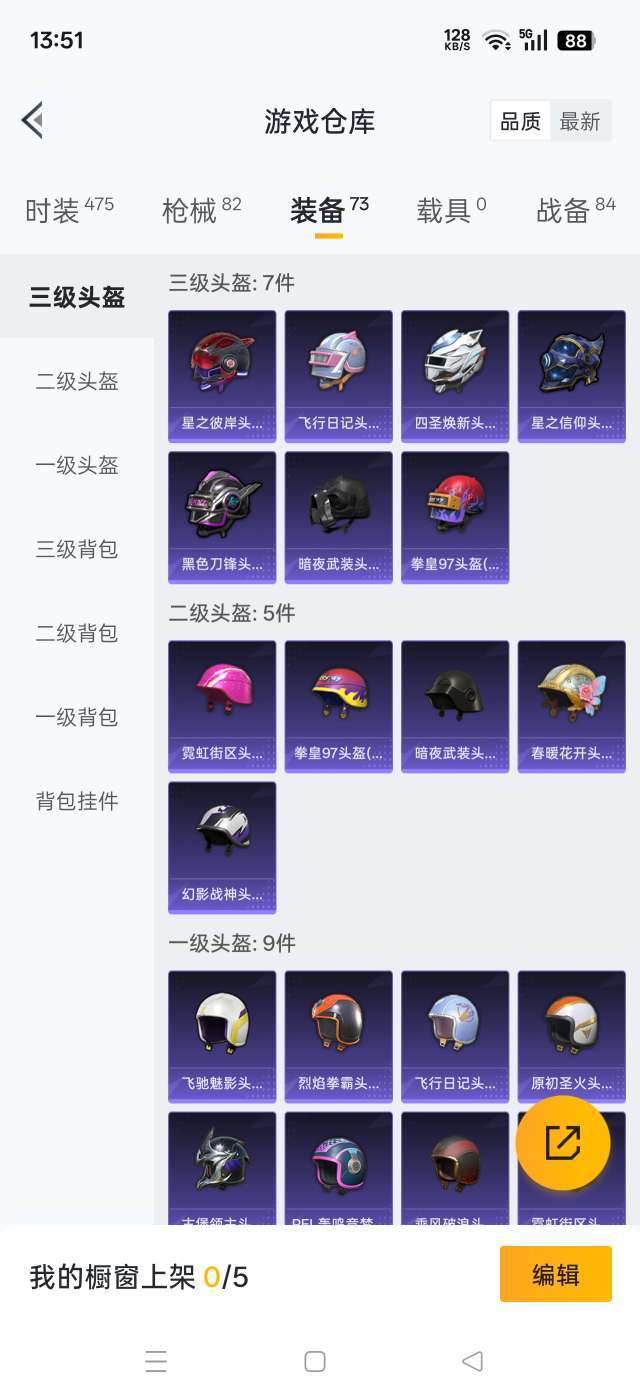Tap the 编辑 button
The height and width of the screenshot is (1400, 640).
(555, 1274)
